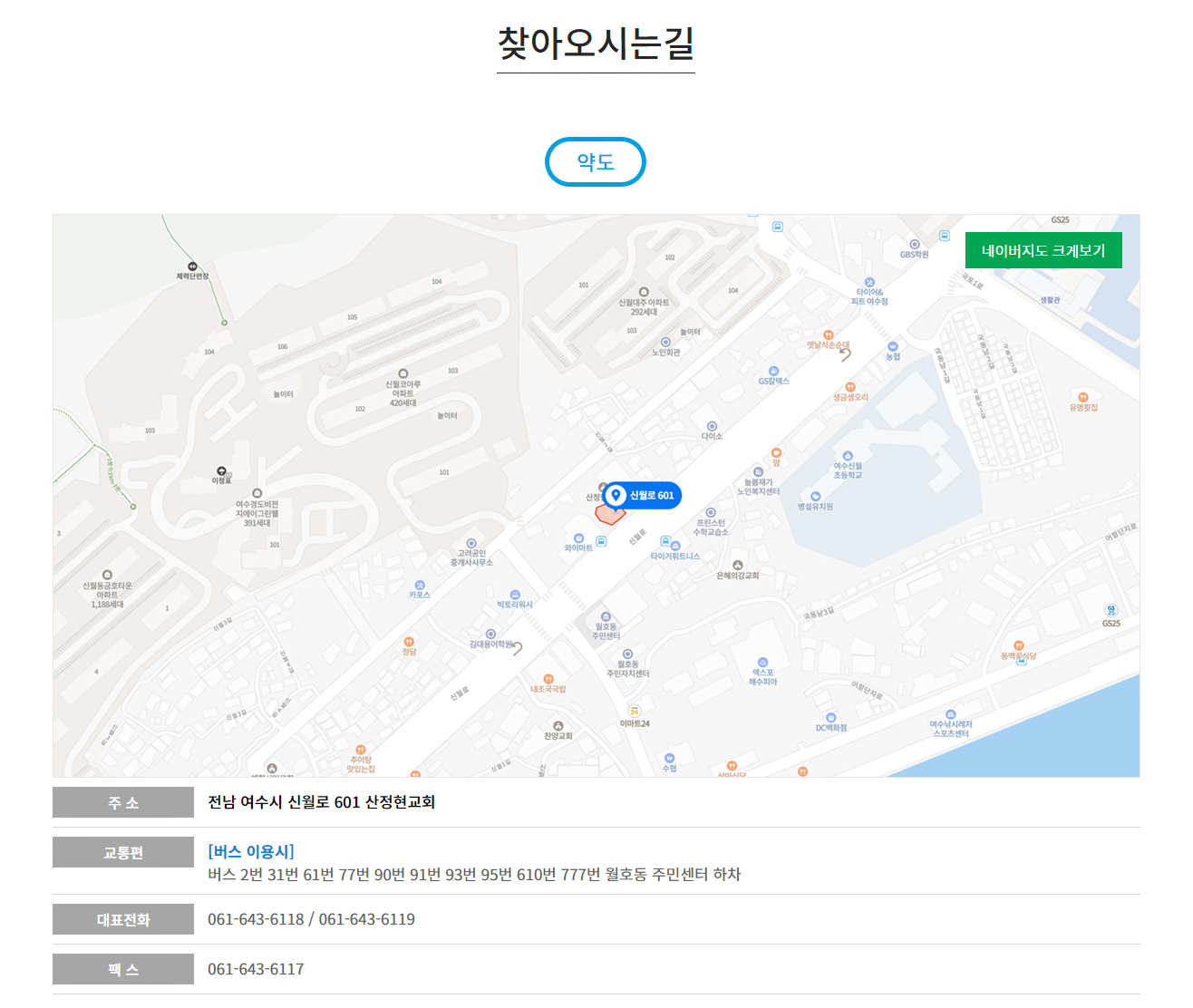Open 네이버지도 크게보기 for the larger map
The height and width of the screenshot is (1008, 1193).
tap(1043, 250)
